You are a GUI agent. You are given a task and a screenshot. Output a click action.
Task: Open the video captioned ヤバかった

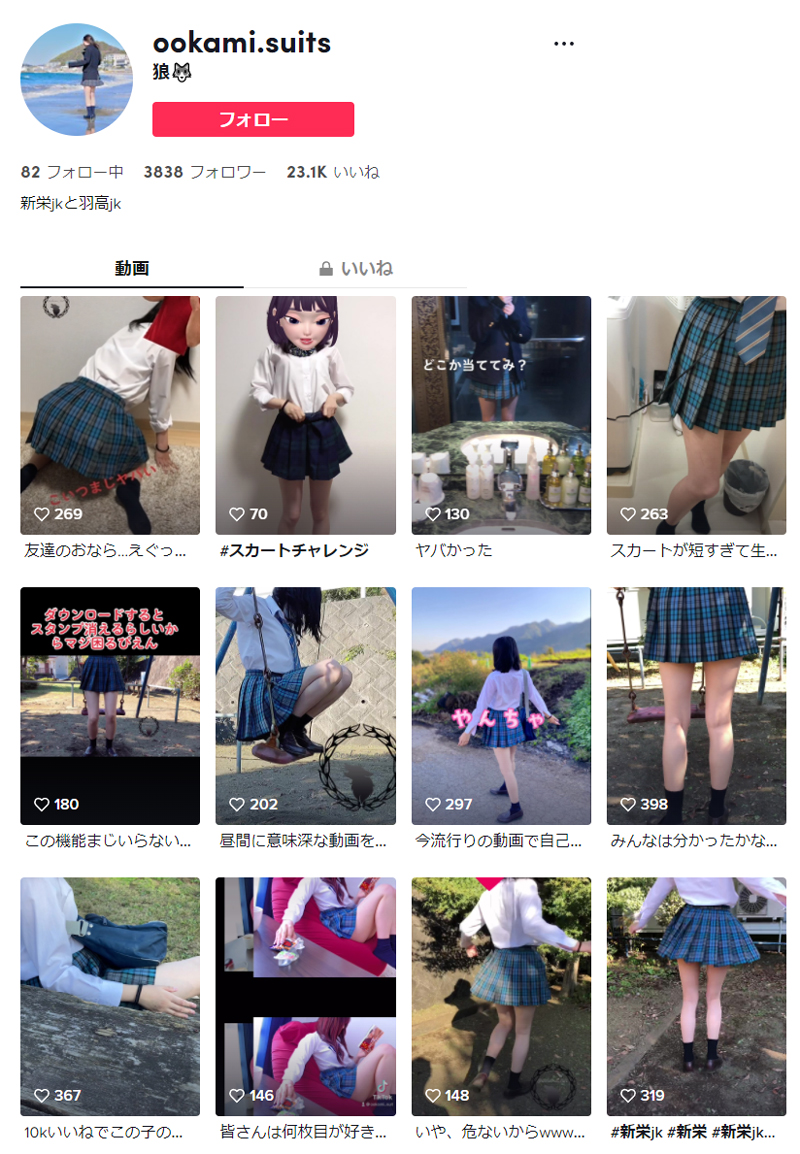[501, 415]
